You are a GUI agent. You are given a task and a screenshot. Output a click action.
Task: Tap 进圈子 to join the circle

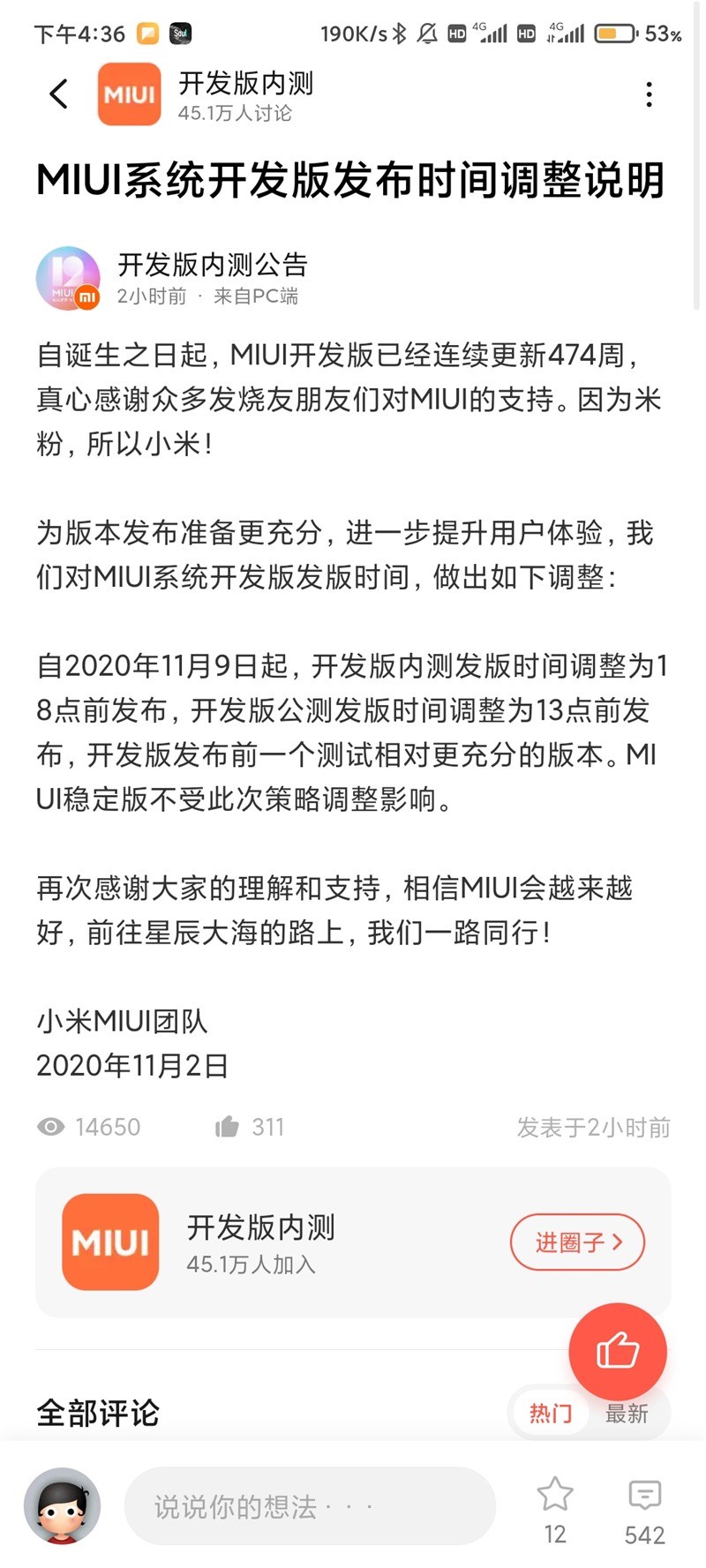577,1241
